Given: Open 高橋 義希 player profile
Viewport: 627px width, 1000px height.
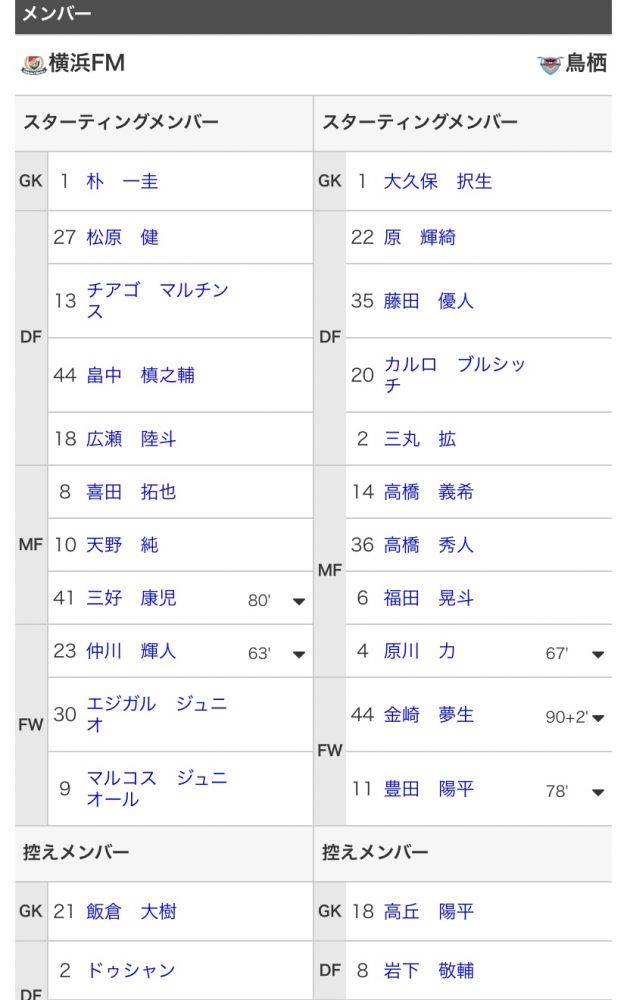Looking at the screenshot, I should click(429, 492).
